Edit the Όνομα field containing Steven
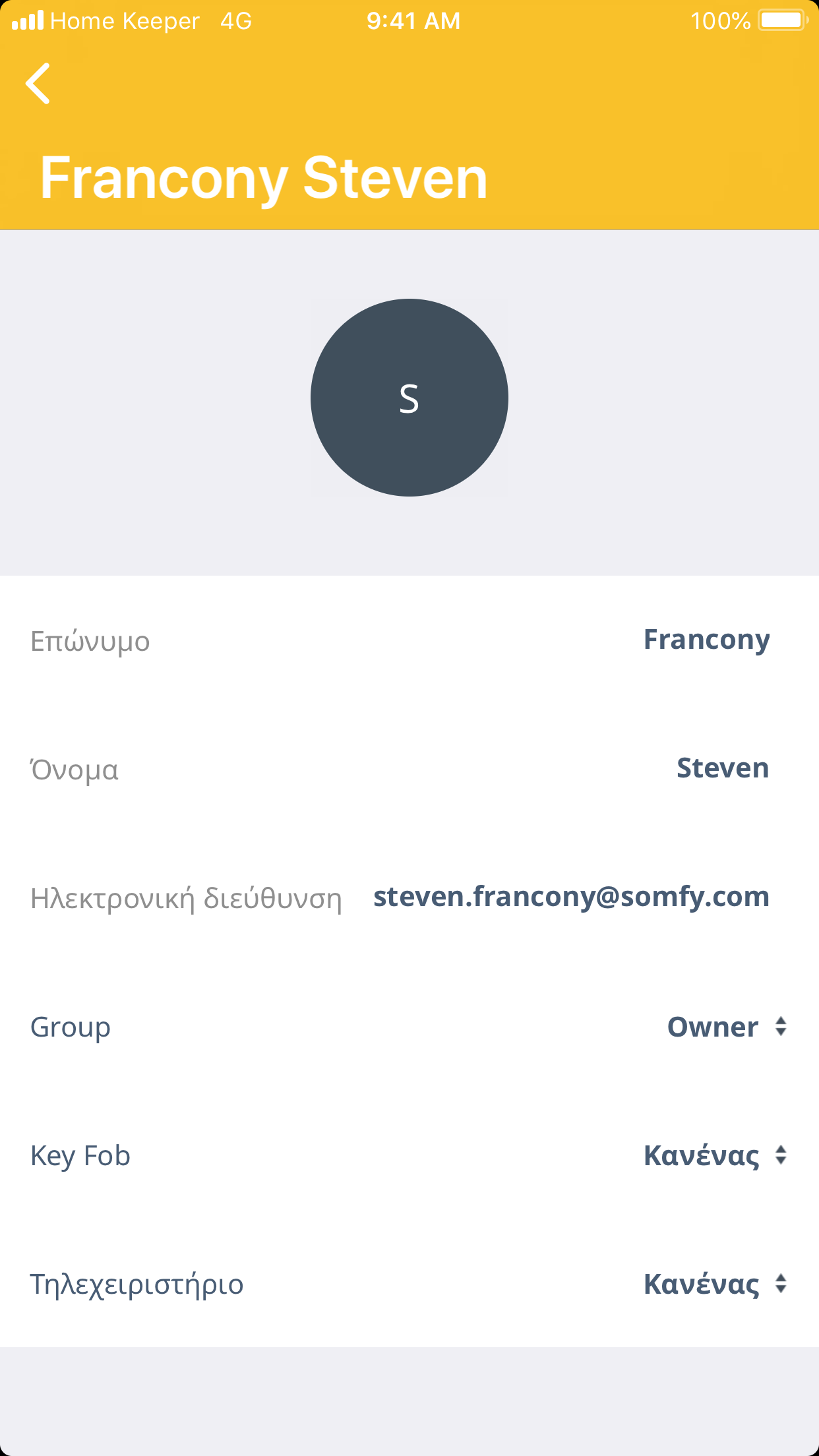This screenshot has height=1456, width=819. pyautogui.click(x=722, y=768)
